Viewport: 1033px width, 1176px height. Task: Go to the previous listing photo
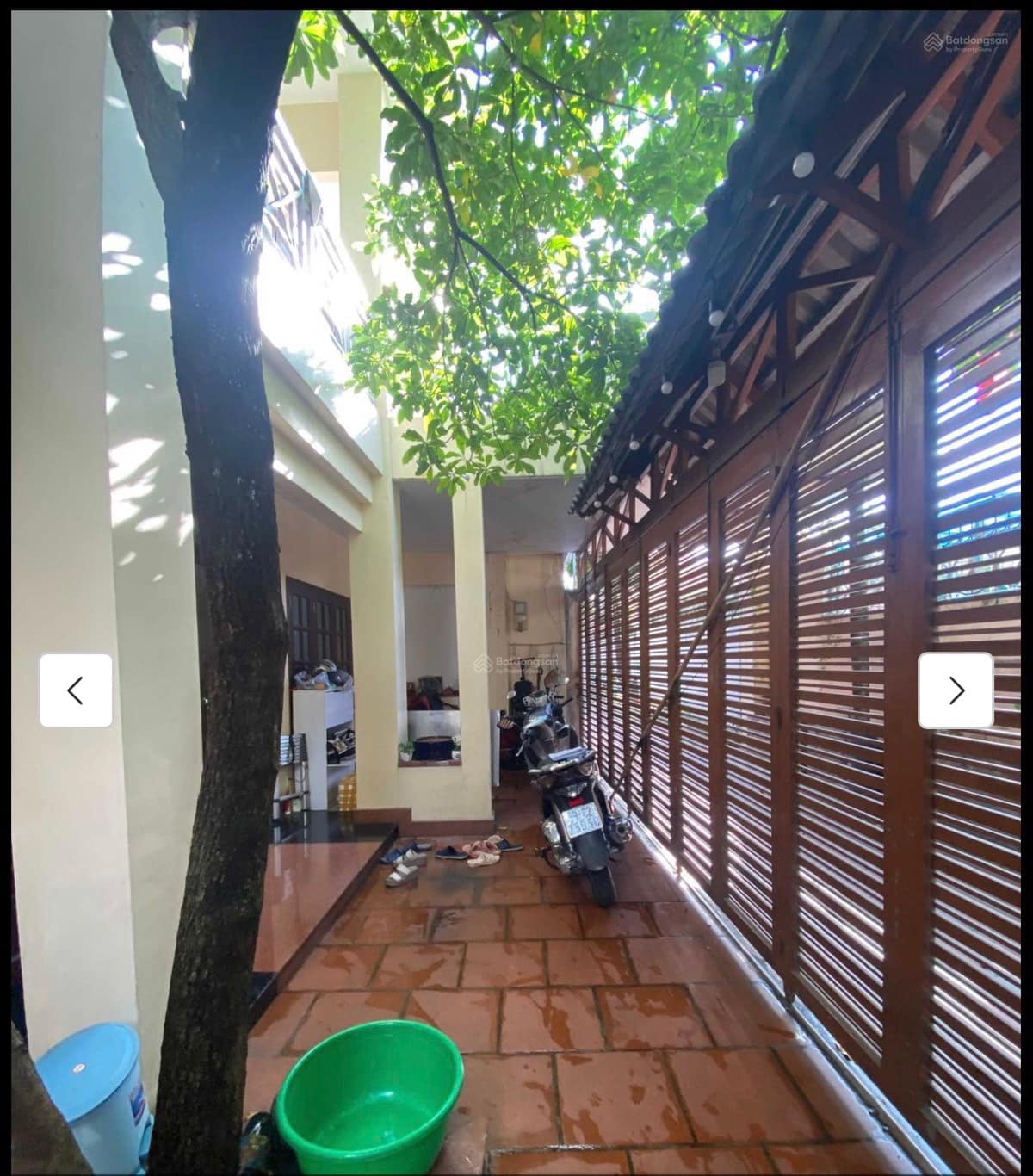coord(76,690)
